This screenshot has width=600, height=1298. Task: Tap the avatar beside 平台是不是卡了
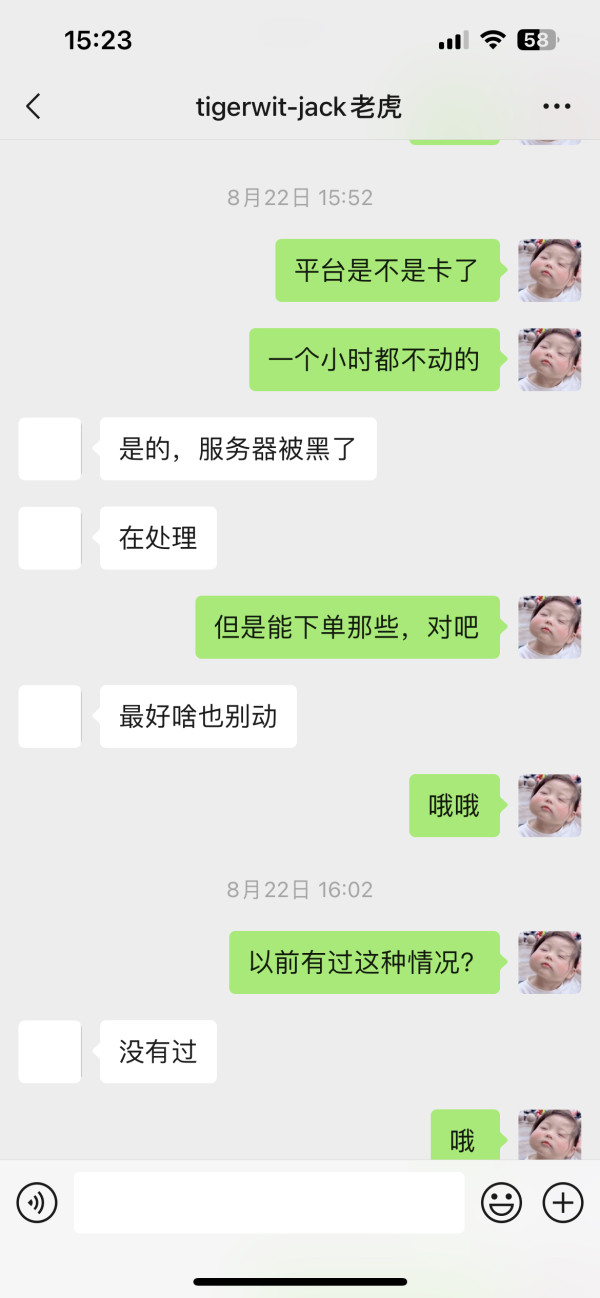[x=550, y=270]
